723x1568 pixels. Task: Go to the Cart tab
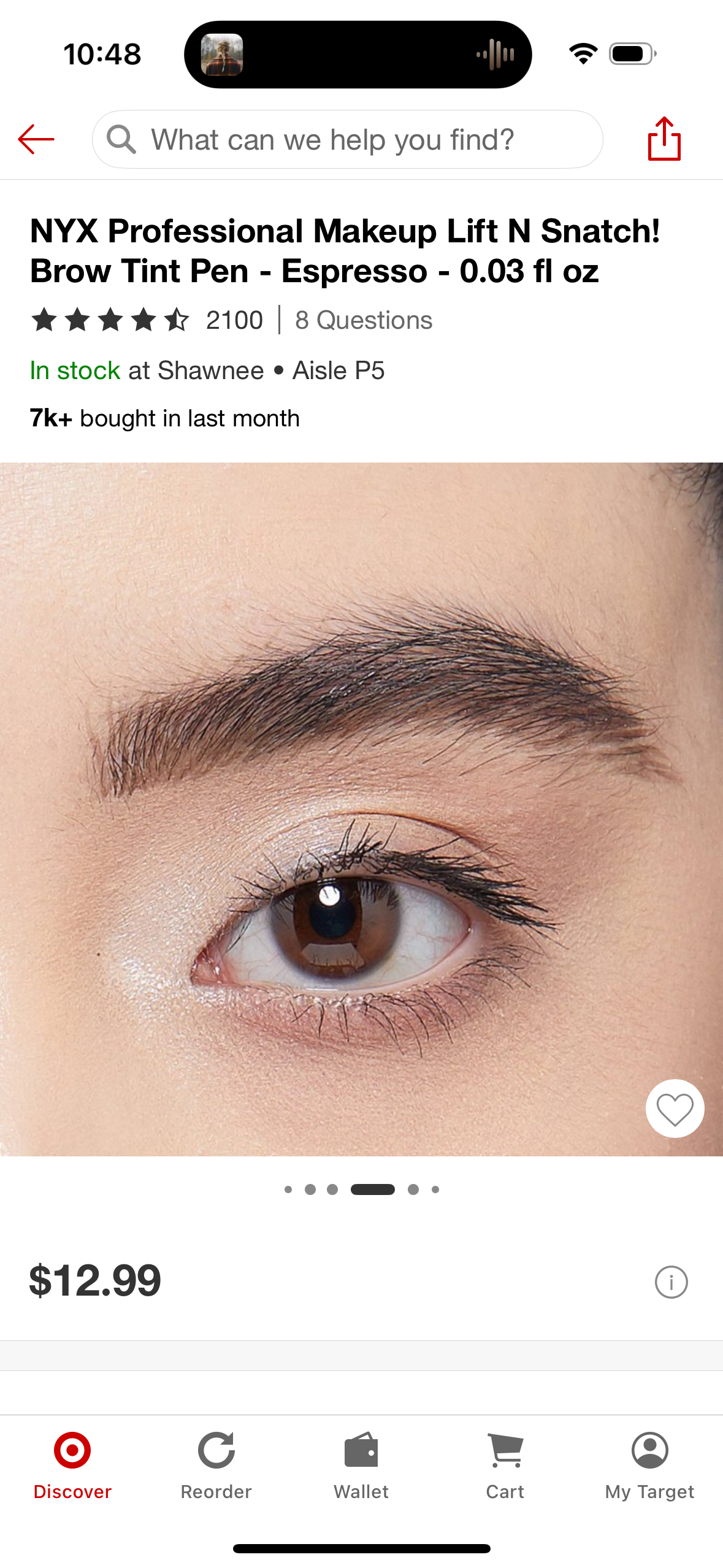tap(505, 1465)
